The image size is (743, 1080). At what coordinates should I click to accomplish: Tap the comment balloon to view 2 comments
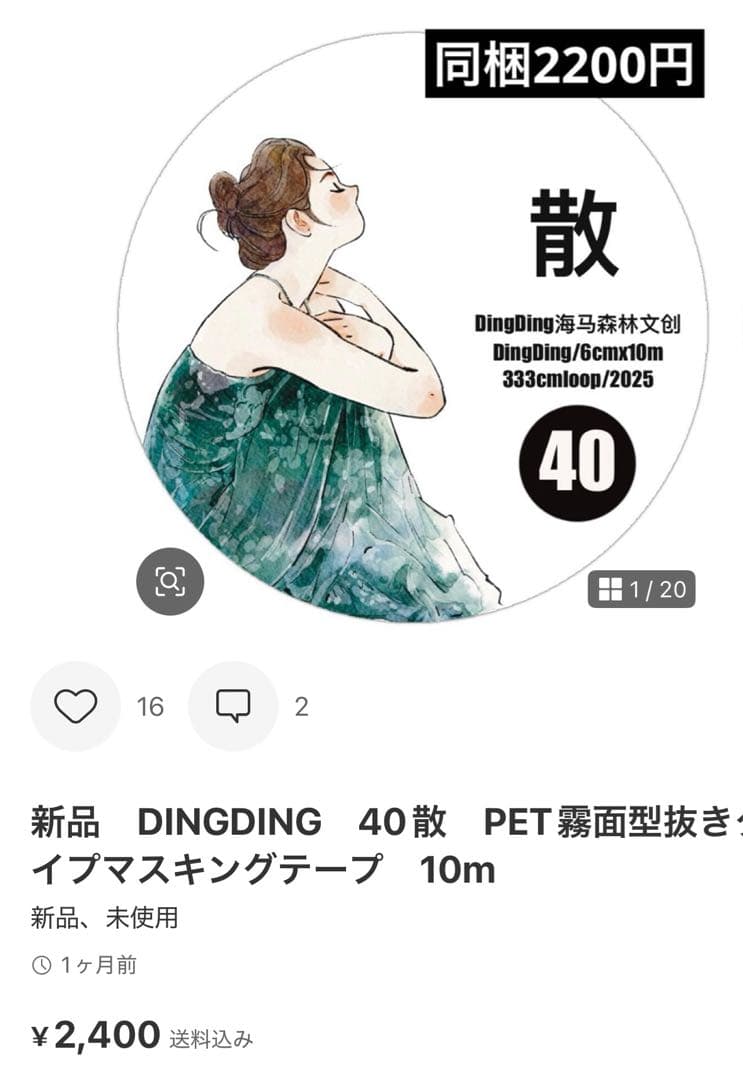(232, 707)
